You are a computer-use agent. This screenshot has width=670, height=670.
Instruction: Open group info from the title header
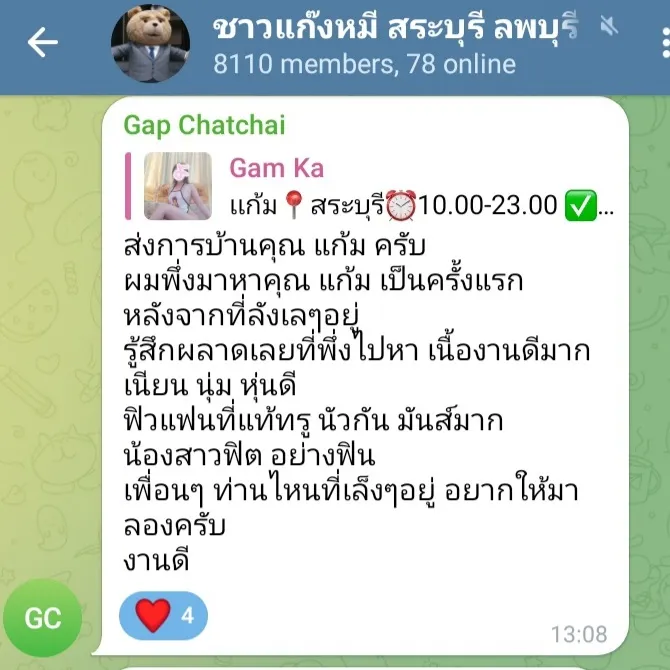click(x=395, y=44)
